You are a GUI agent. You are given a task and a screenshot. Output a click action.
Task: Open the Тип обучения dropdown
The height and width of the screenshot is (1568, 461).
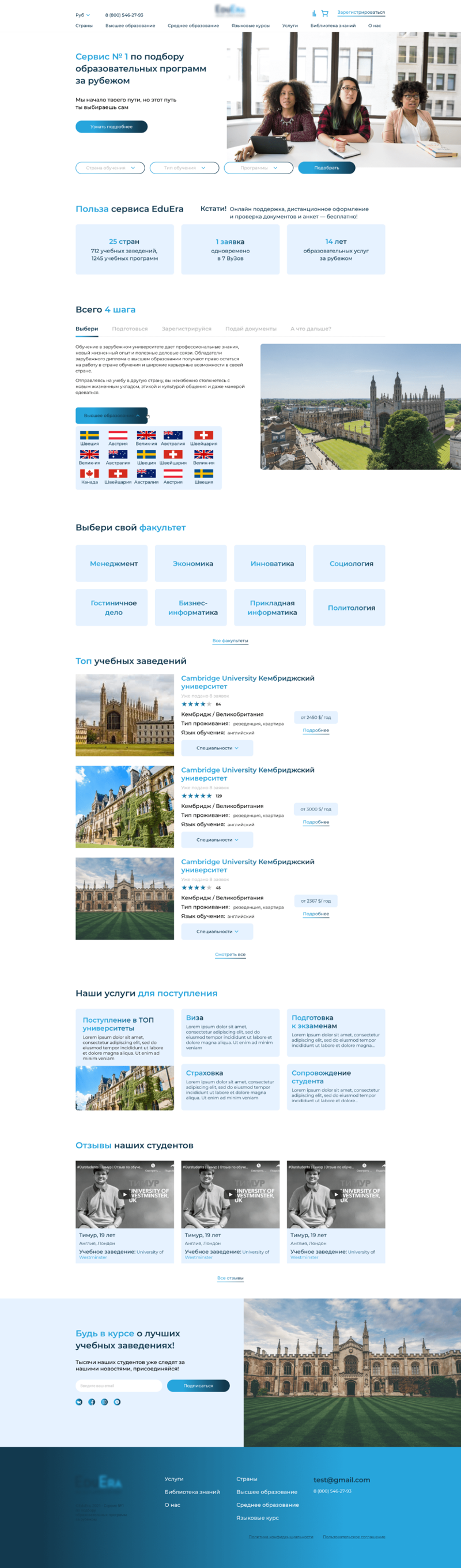(184, 168)
